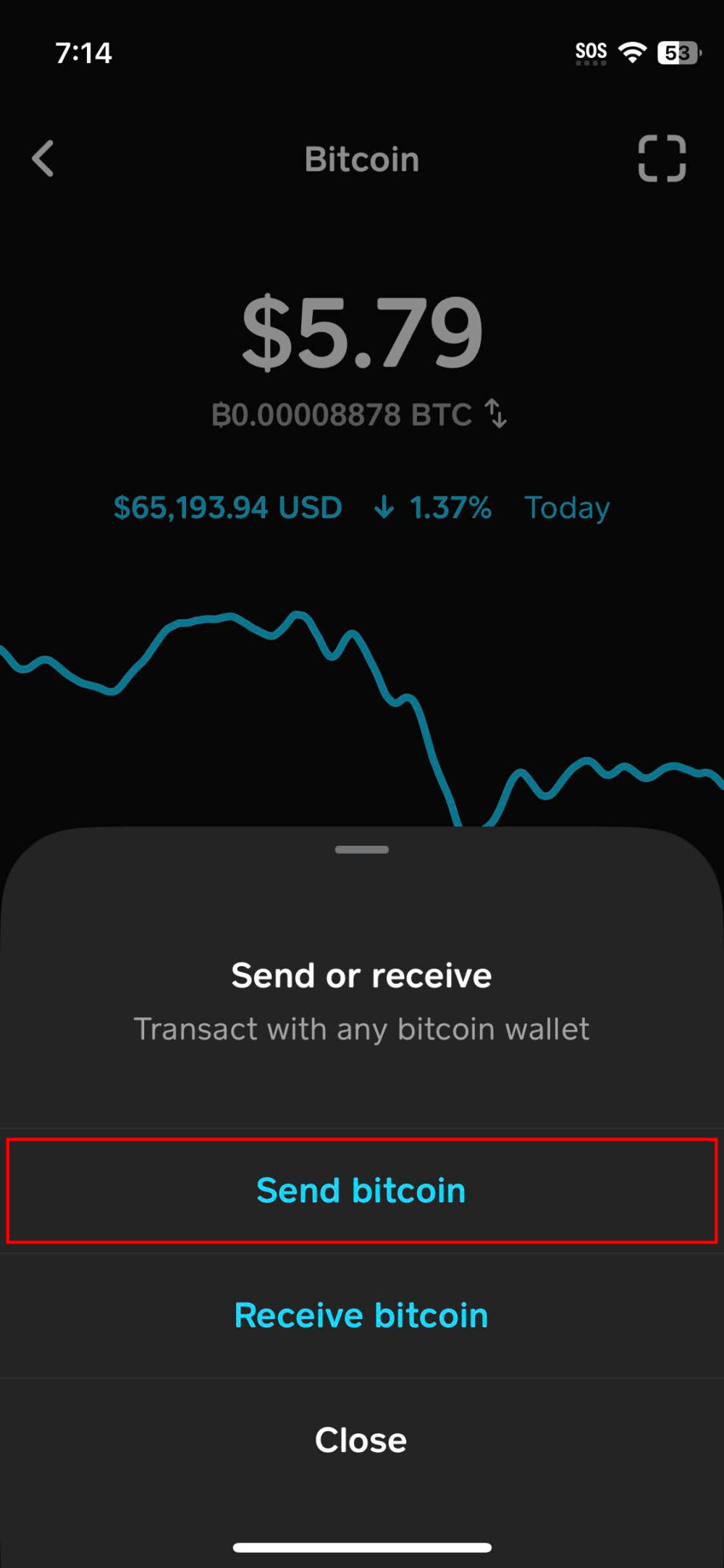Tap the currency swap arrows next to BTC amount
Viewport: 724px width, 1568px height.
[x=496, y=414]
